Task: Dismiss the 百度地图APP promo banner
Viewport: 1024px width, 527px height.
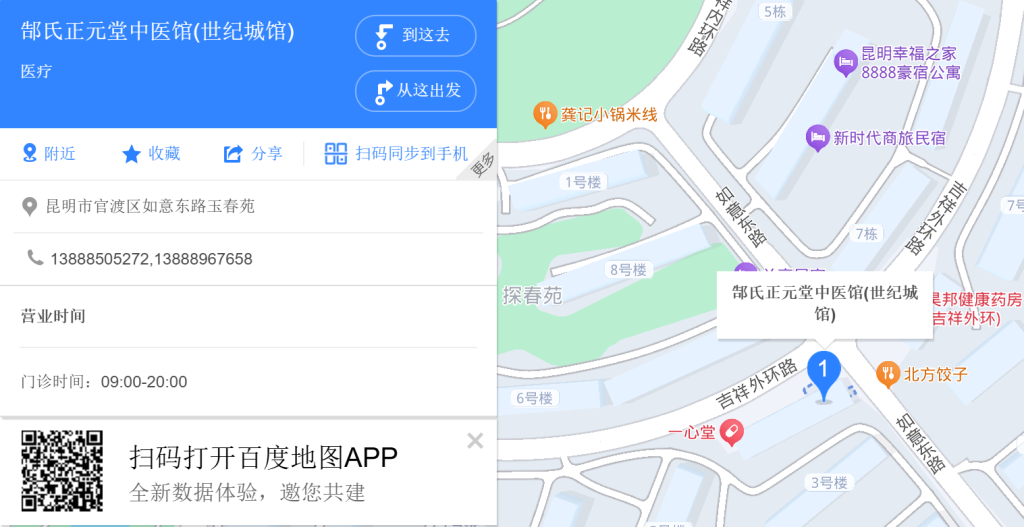Action: 475,441
